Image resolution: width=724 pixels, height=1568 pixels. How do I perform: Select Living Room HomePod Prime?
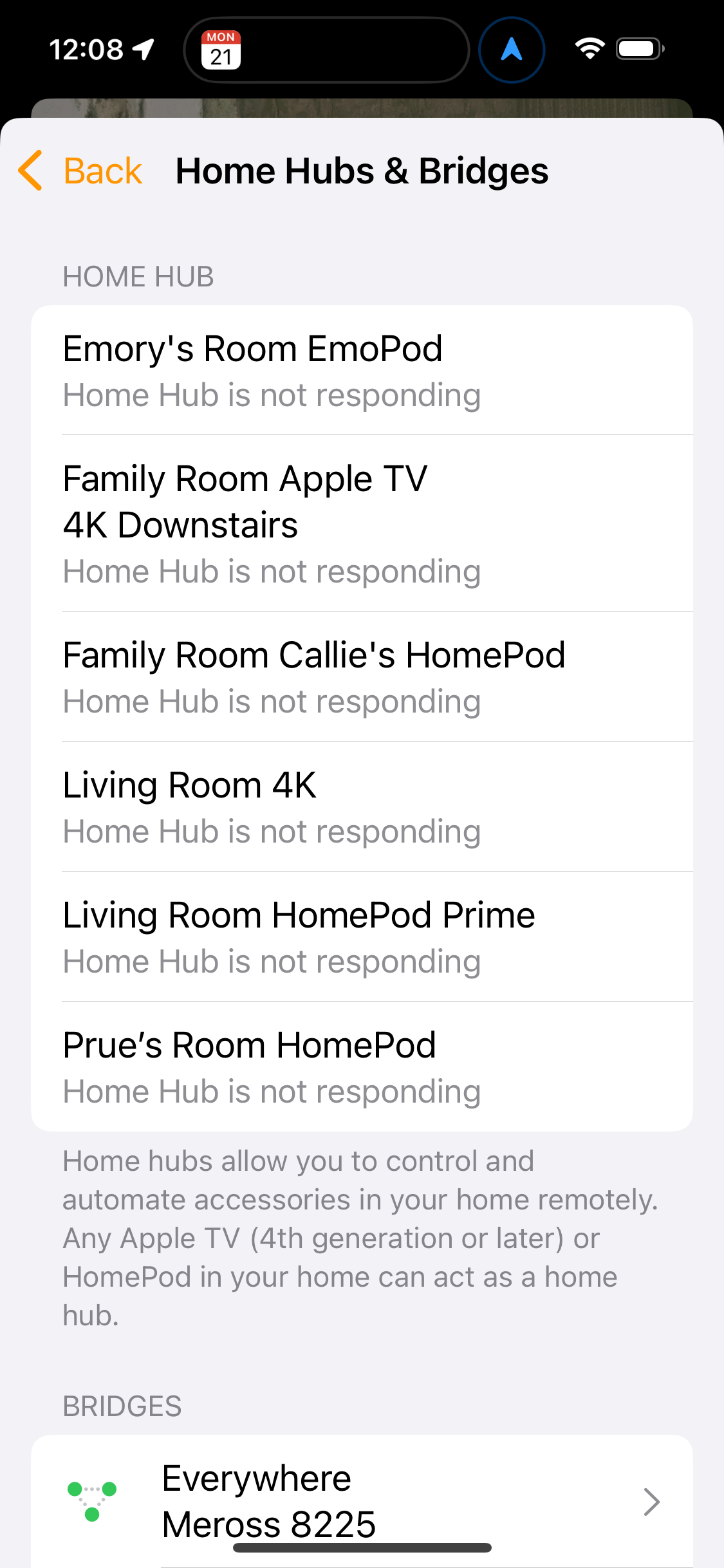click(x=362, y=937)
